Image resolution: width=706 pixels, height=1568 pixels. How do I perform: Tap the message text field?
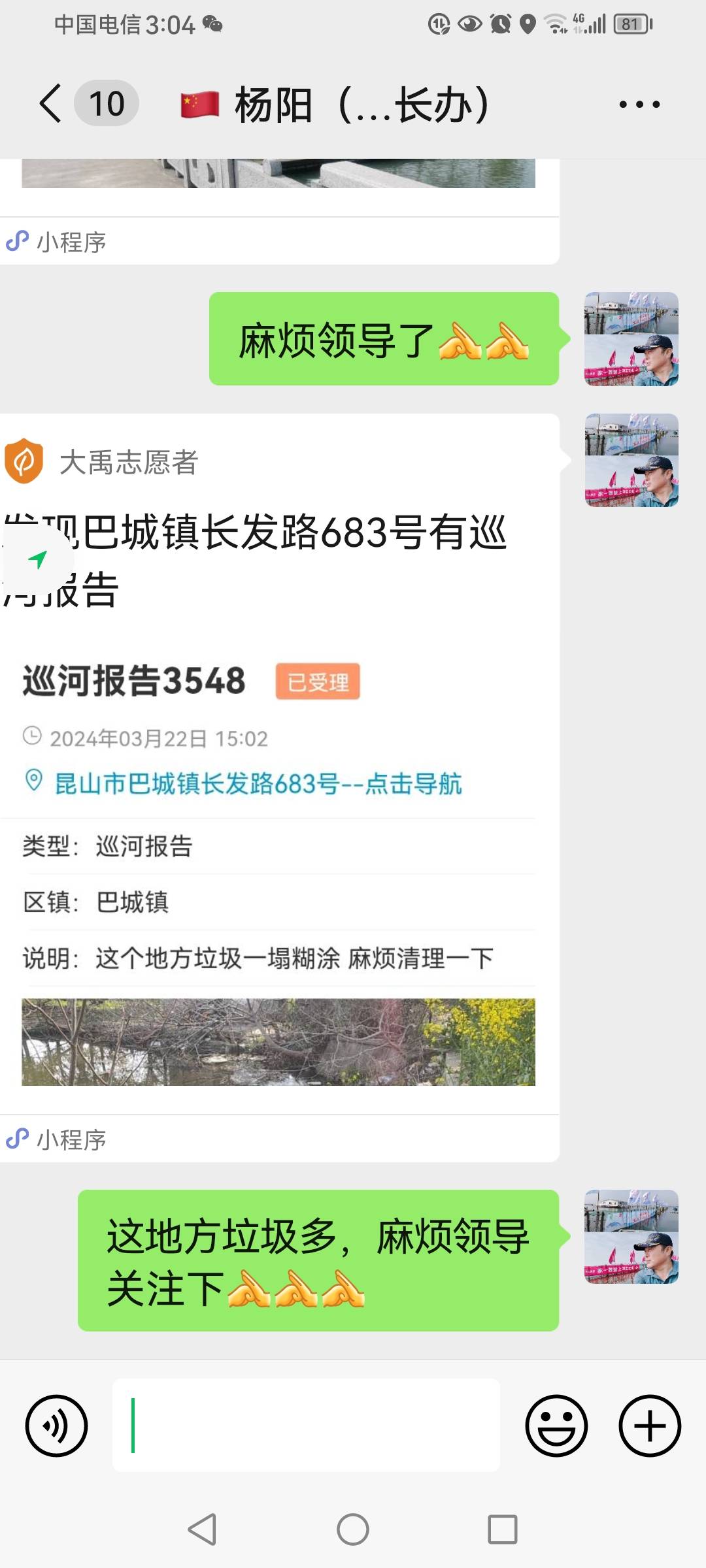(306, 1426)
